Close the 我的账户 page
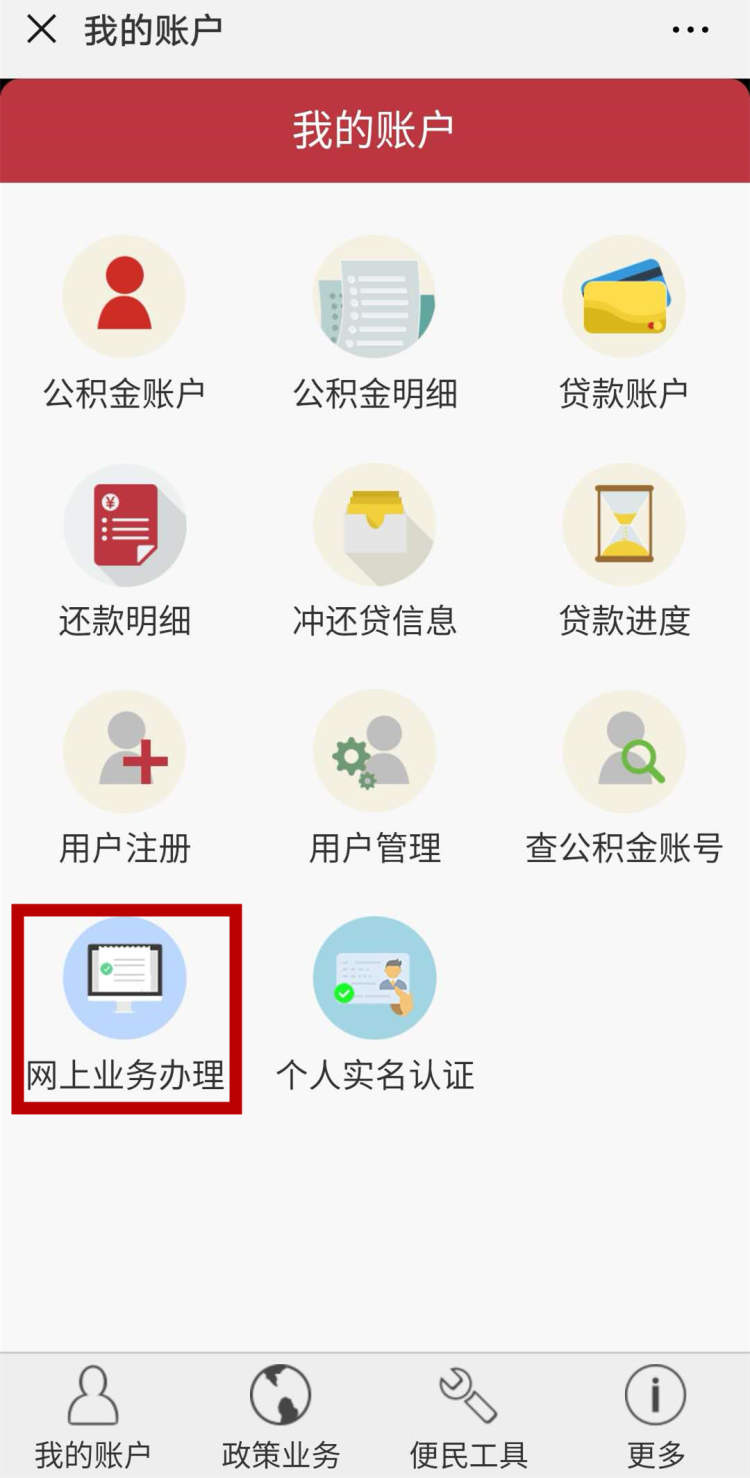This screenshot has height=1478, width=750. [41, 30]
